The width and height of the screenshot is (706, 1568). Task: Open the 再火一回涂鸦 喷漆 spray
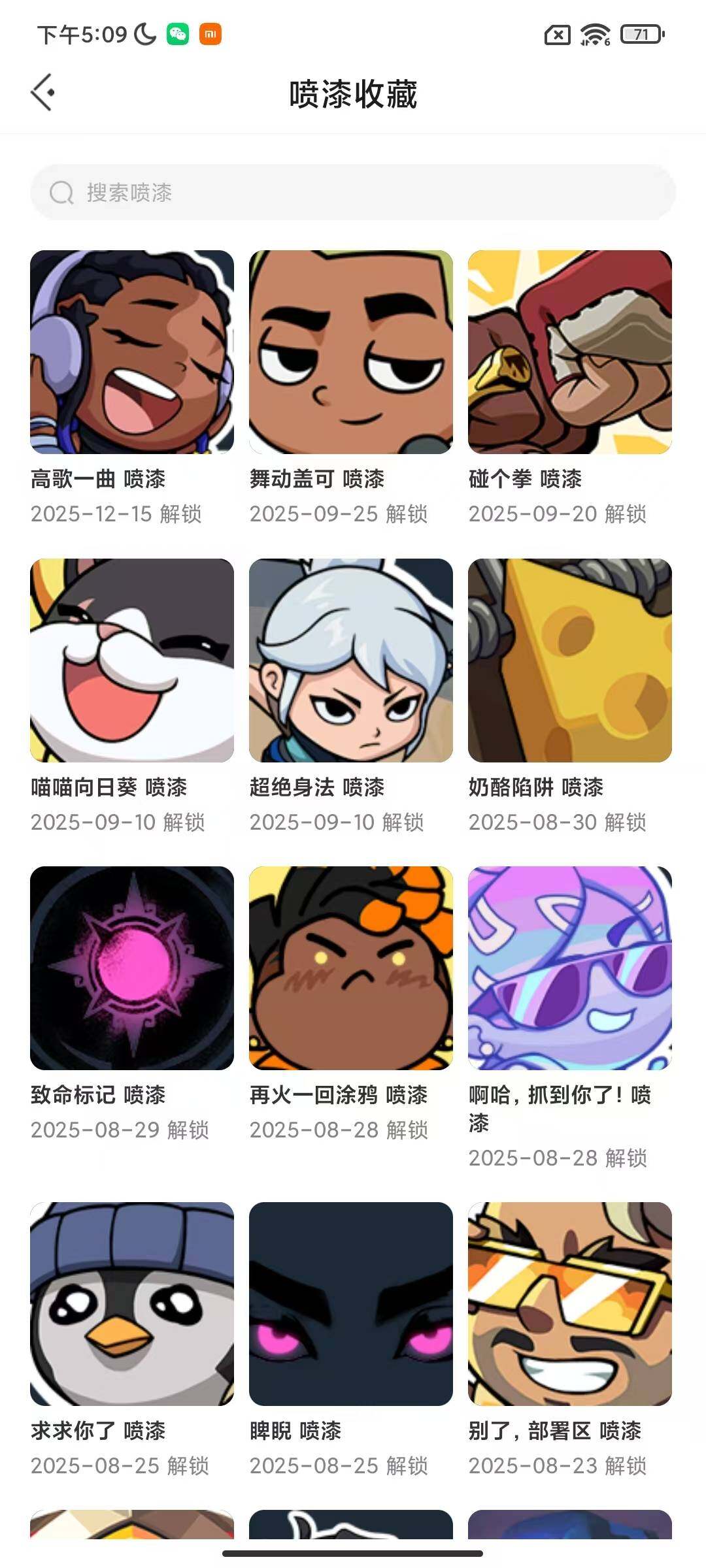[351, 968]
